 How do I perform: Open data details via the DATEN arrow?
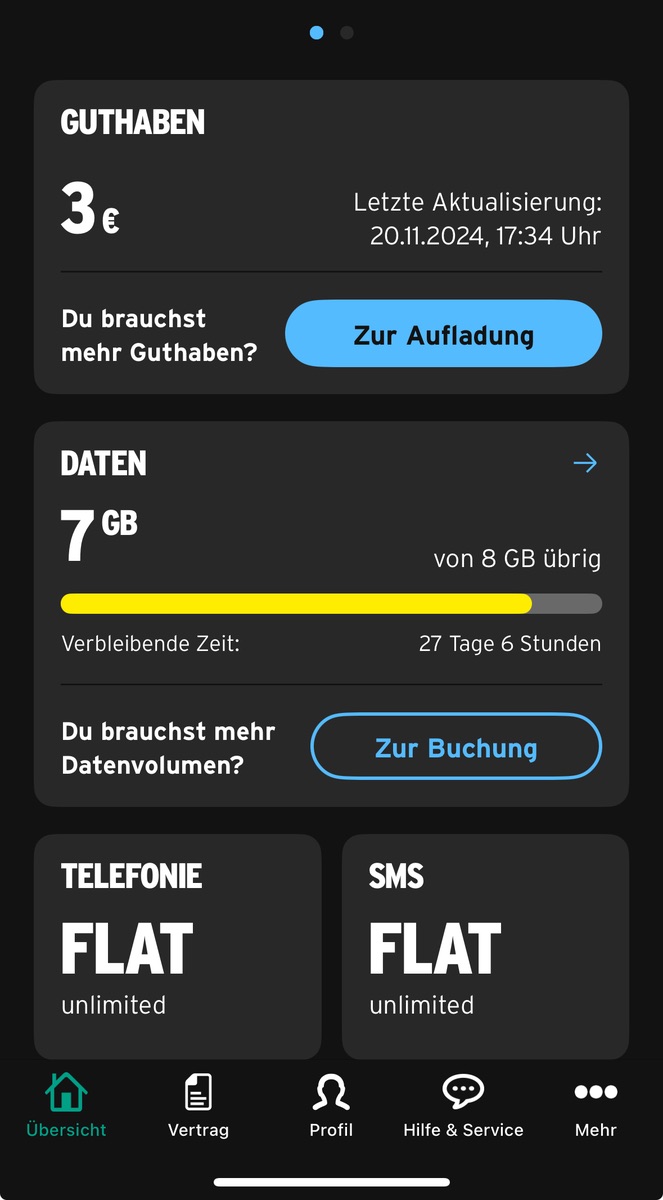click(x=585, y=463)
